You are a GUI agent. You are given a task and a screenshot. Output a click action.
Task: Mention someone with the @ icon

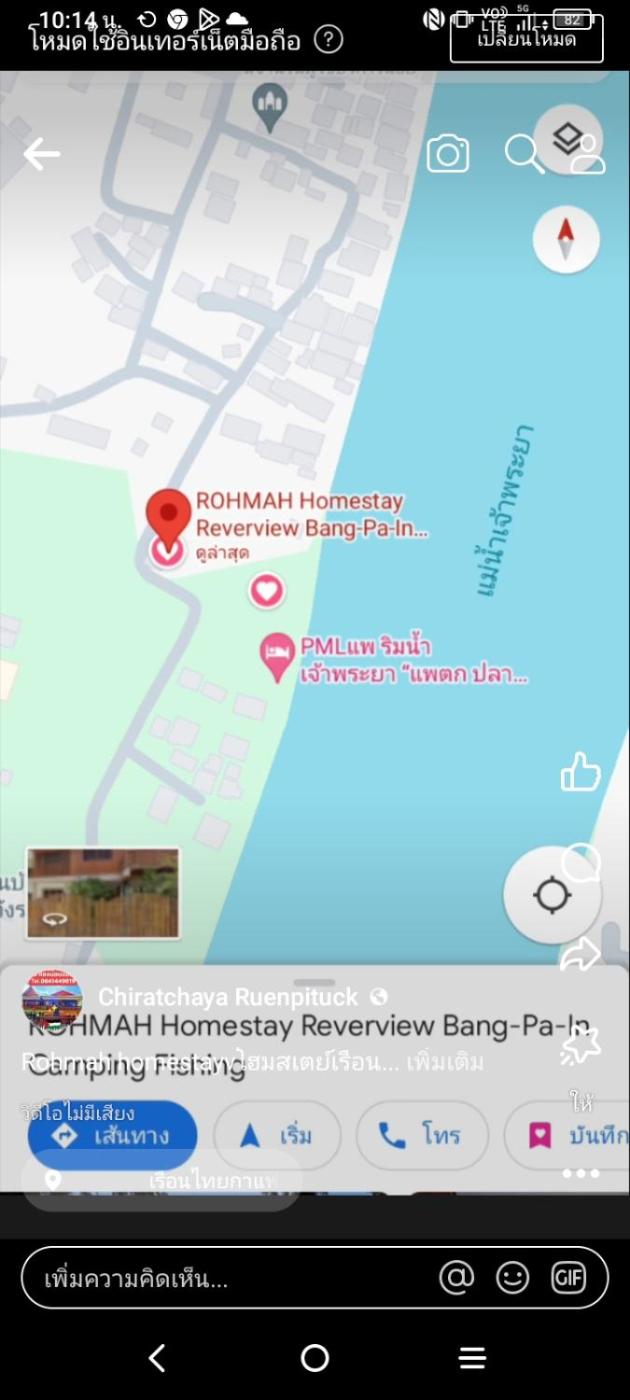(x=456, y=1277)
